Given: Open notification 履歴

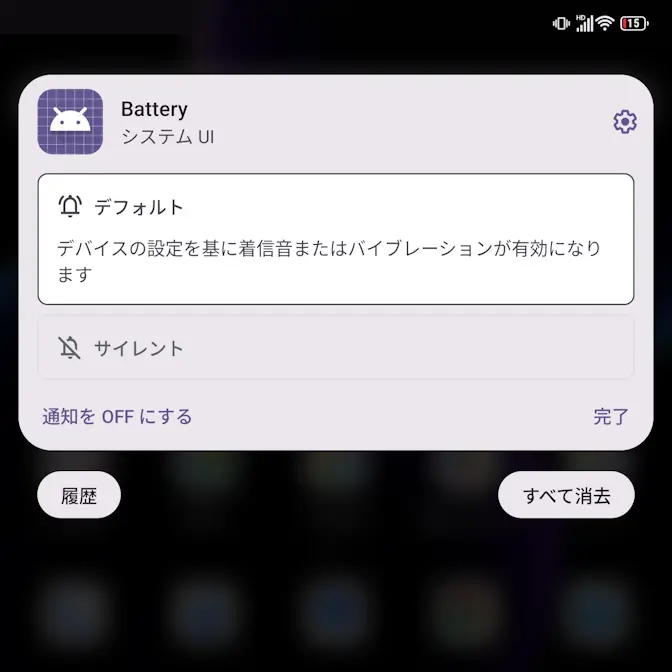Looking at the screenshot, I should [x=79, y=496].
